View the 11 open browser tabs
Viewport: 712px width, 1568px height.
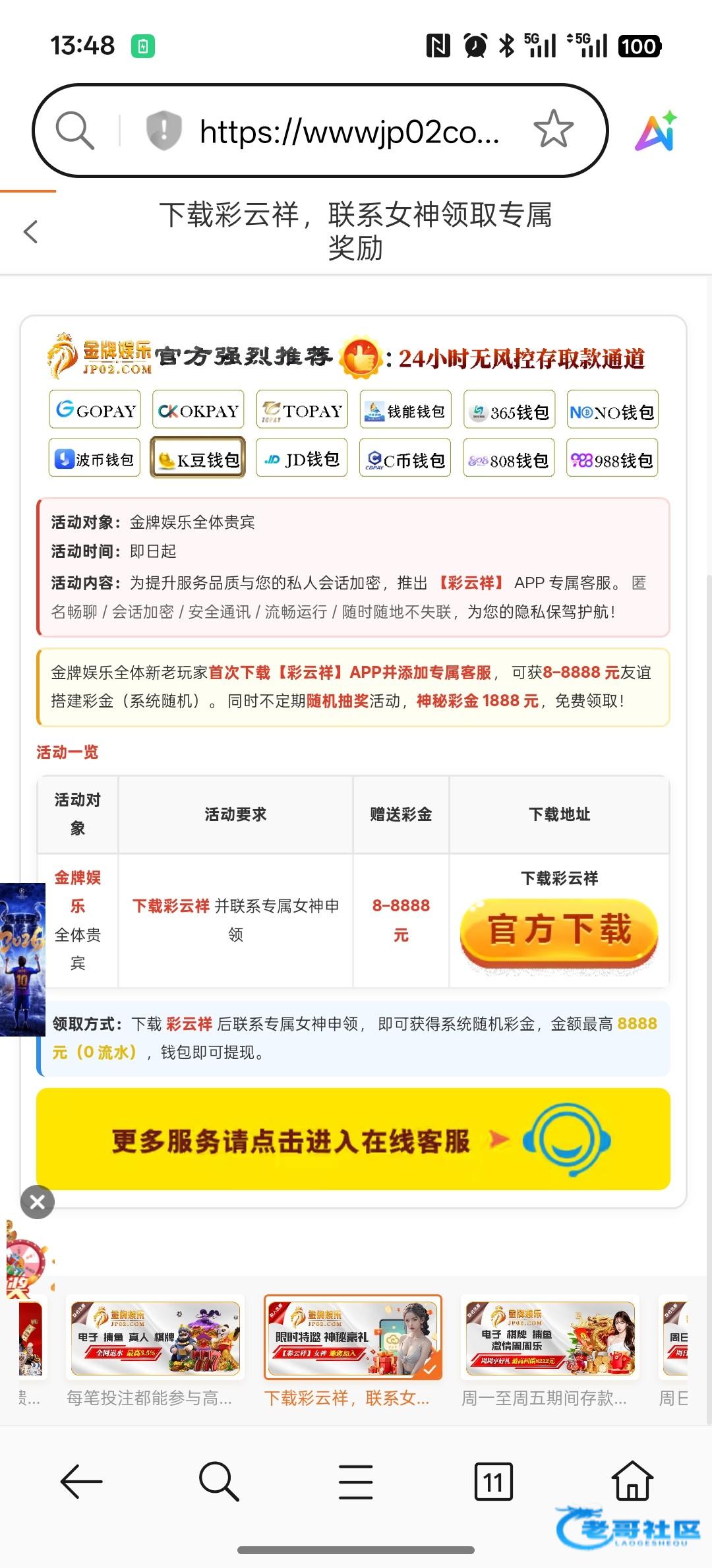pyautogui.click(x=494, y=1482)
